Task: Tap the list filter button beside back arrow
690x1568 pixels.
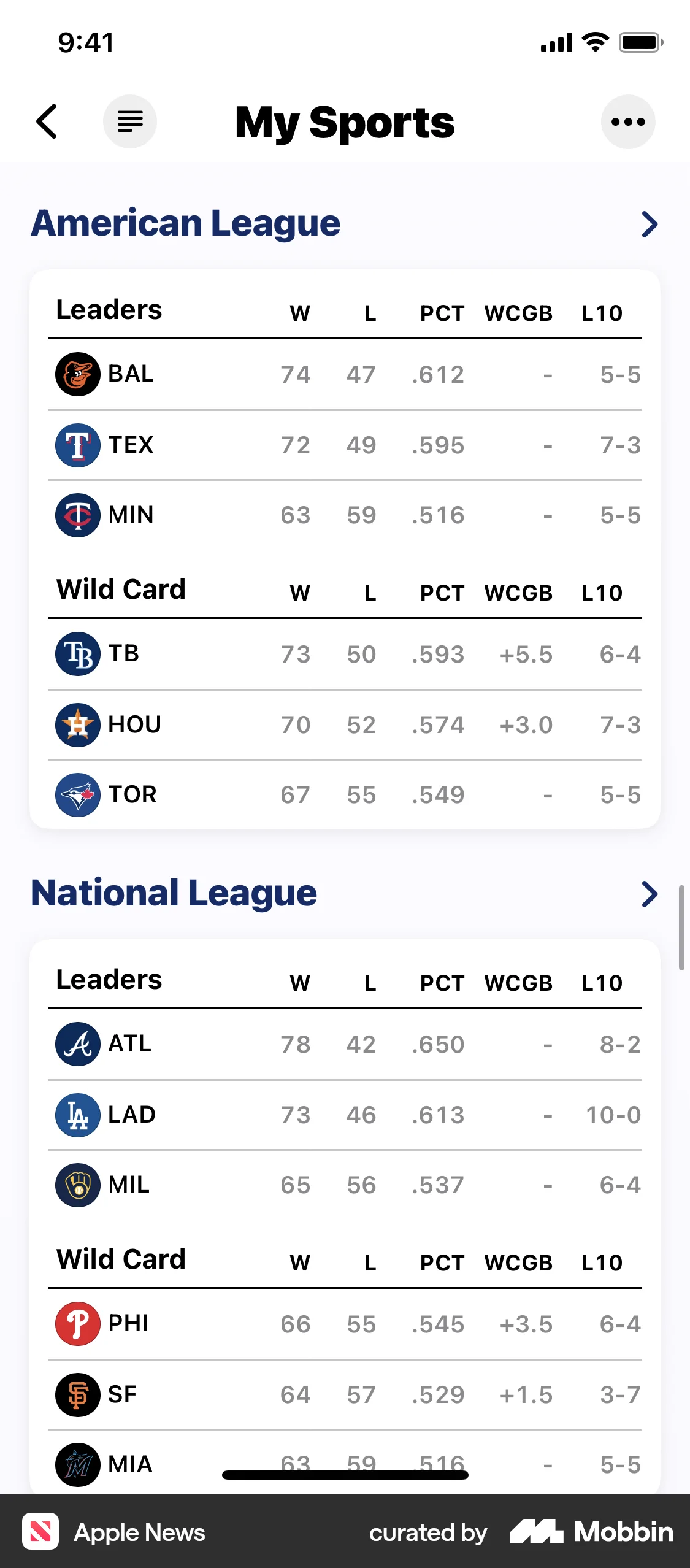Action: click(130, 121)
